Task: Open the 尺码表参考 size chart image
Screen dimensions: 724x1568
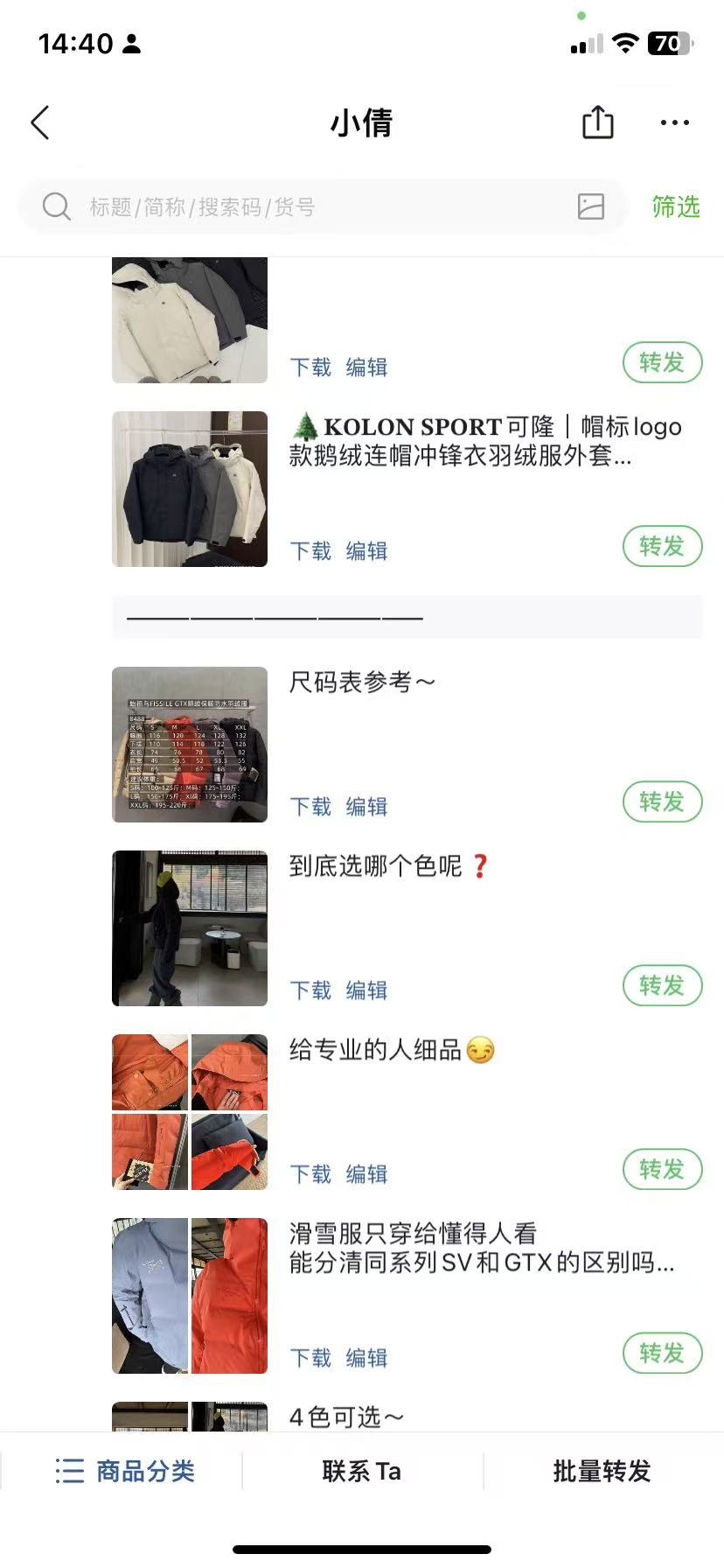Action: [190, 745]
